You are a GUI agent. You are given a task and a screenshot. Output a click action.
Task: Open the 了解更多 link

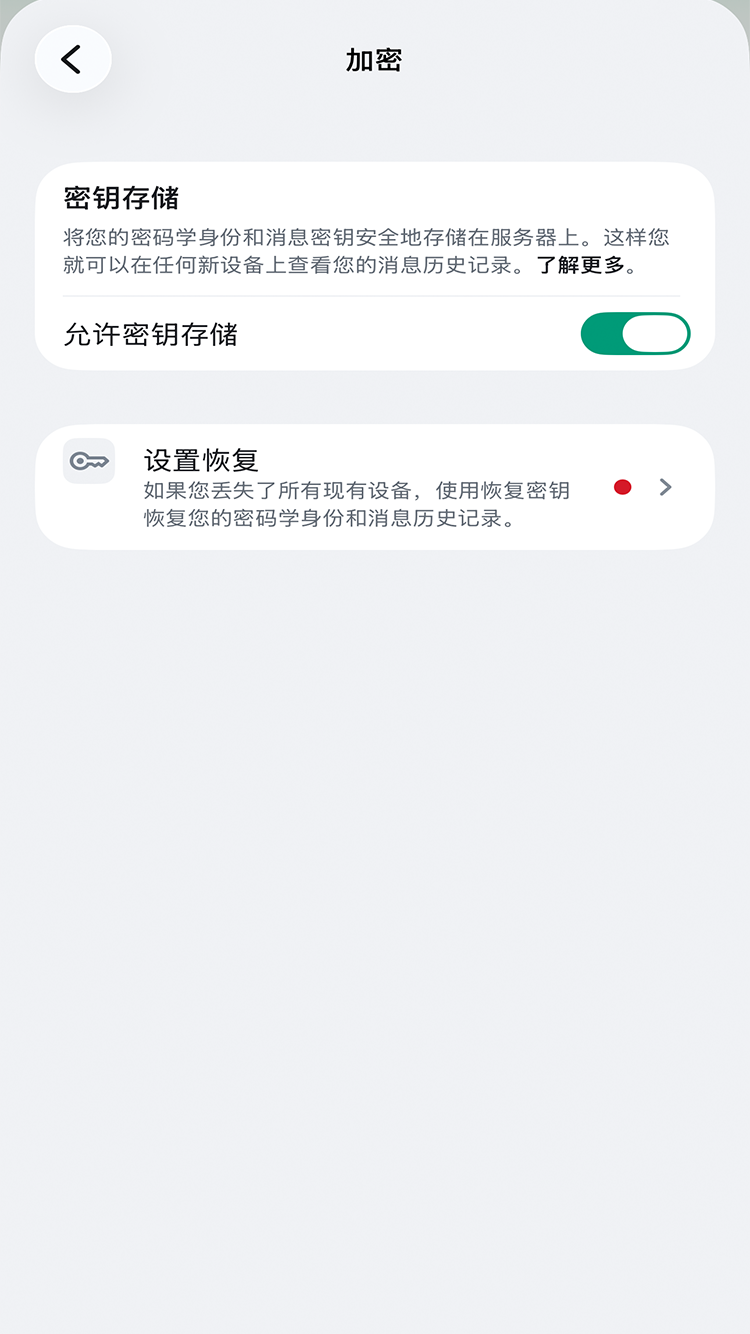[x=580, y=266]
